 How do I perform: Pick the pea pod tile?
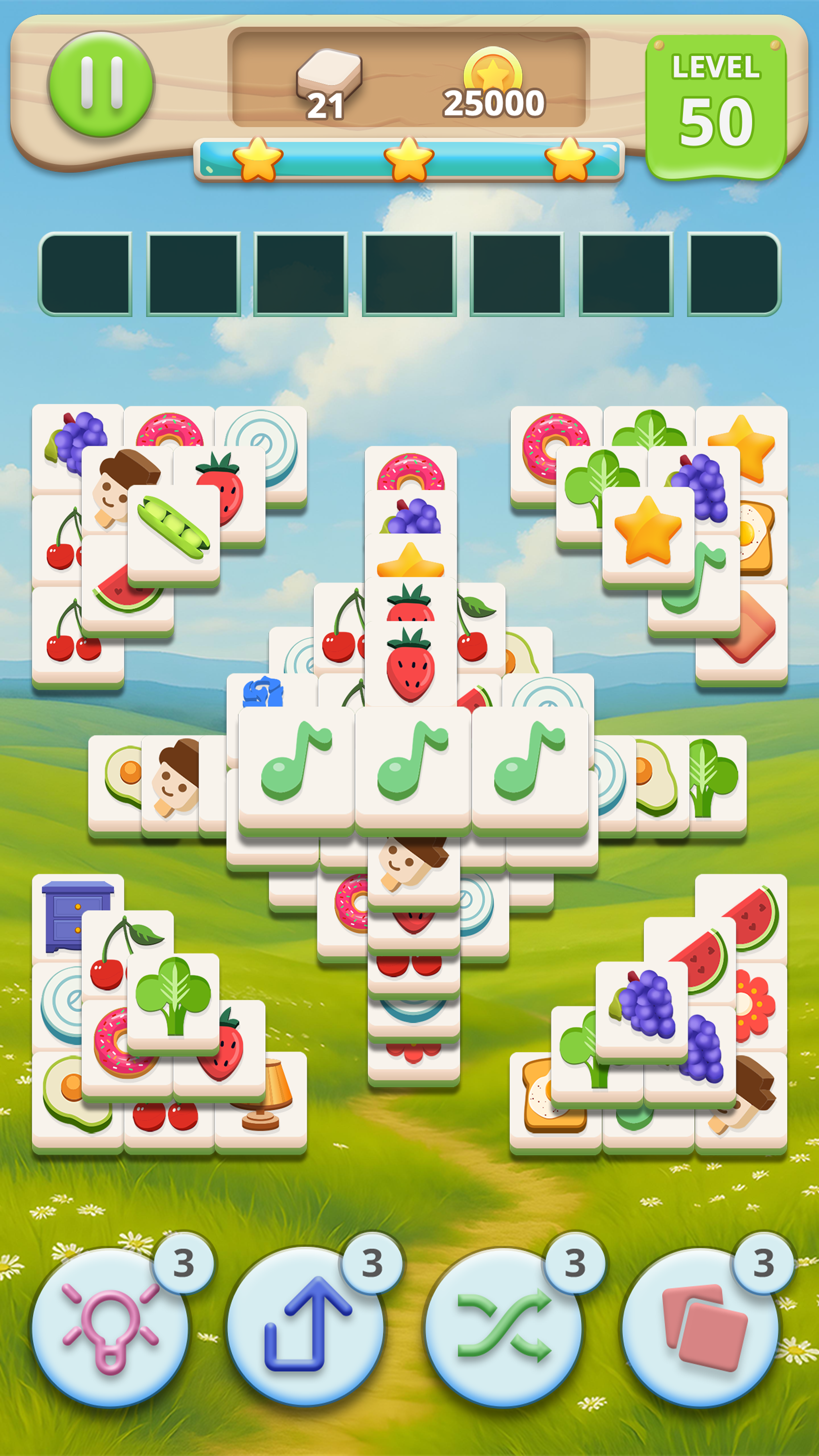click(173, 530)
